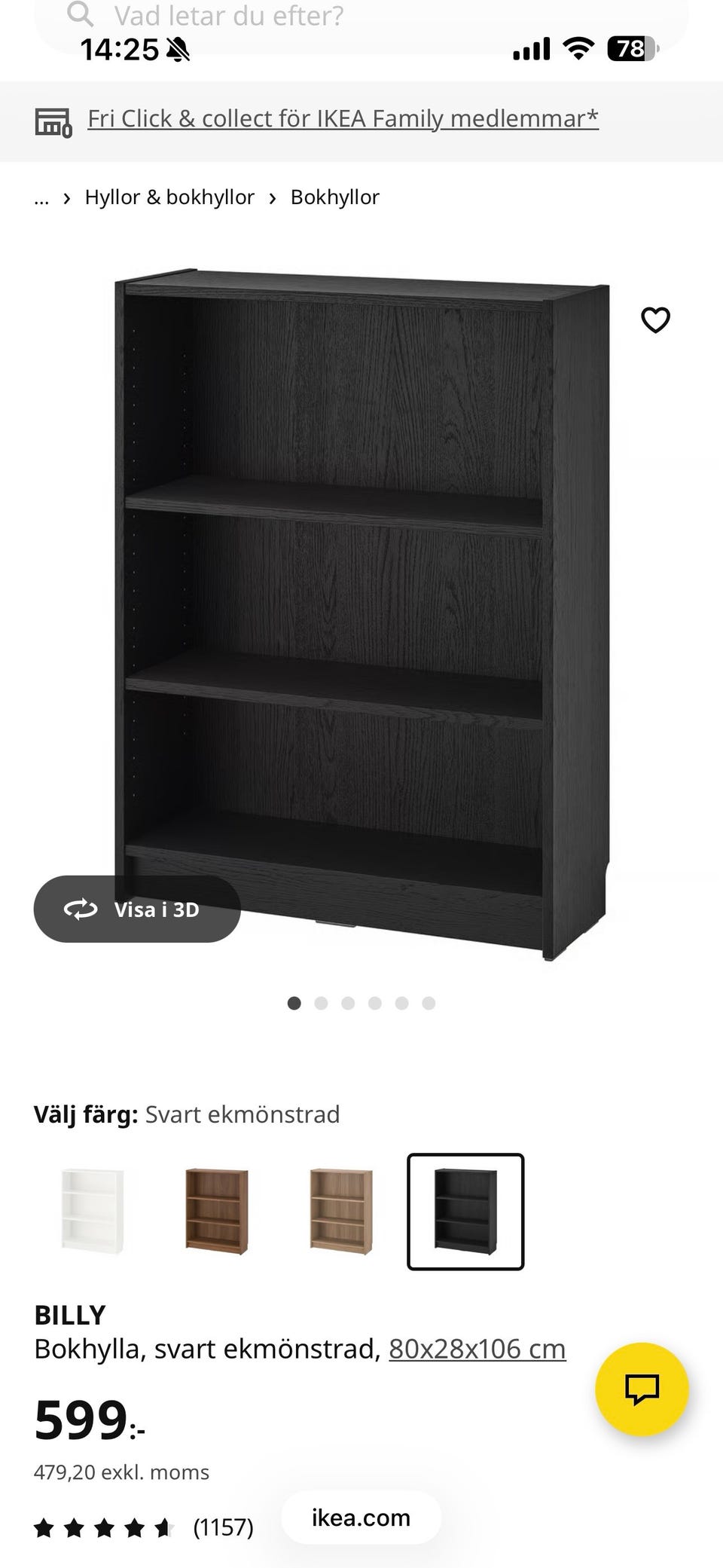Image resolution: width=723 pixels, height=1568 pixels.
Task: Open Fri Click & collect för IKEA Family link
Action: coord(343,118)
